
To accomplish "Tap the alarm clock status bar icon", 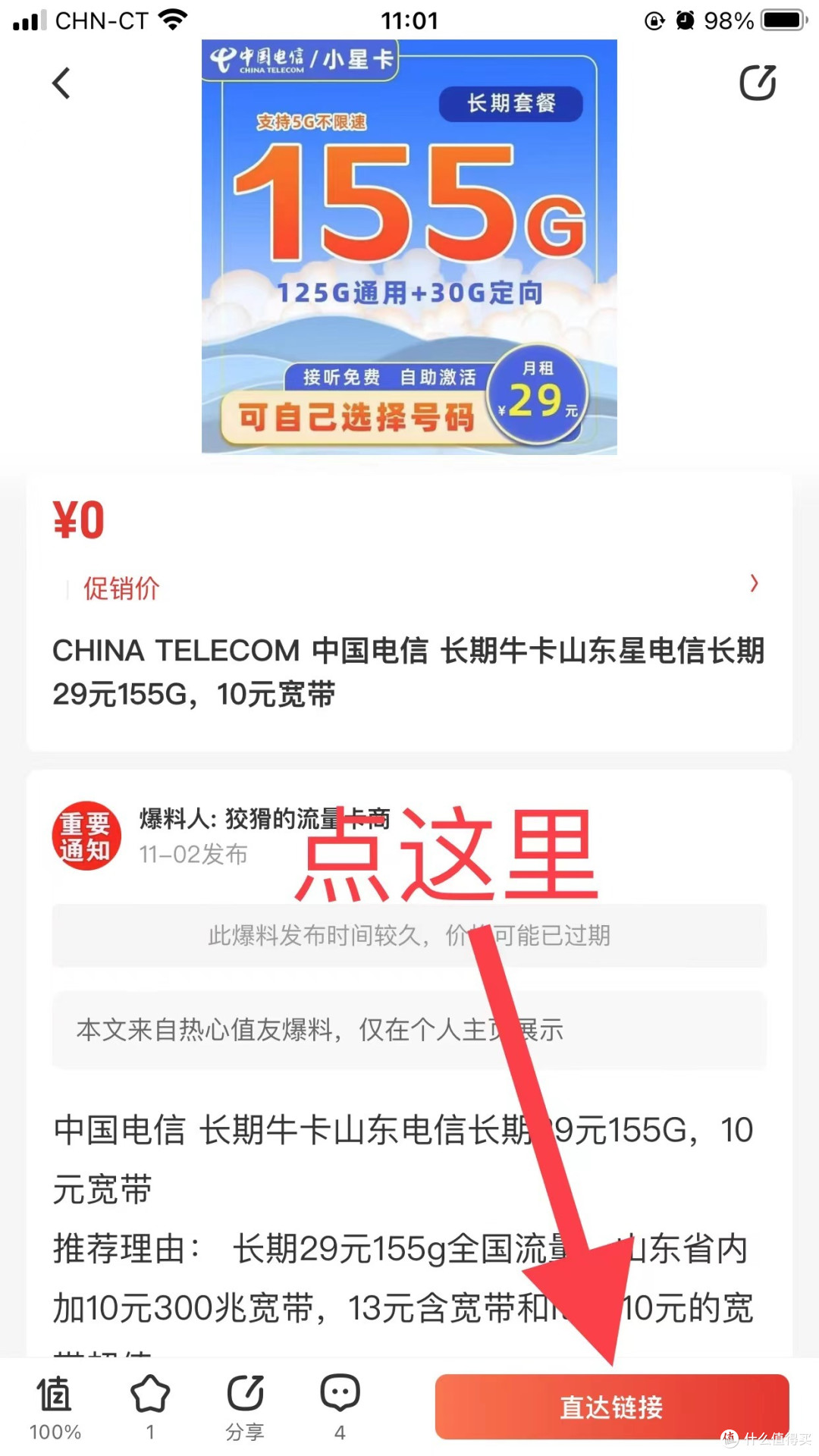I will pyautogui.click(x=686, y=20).
